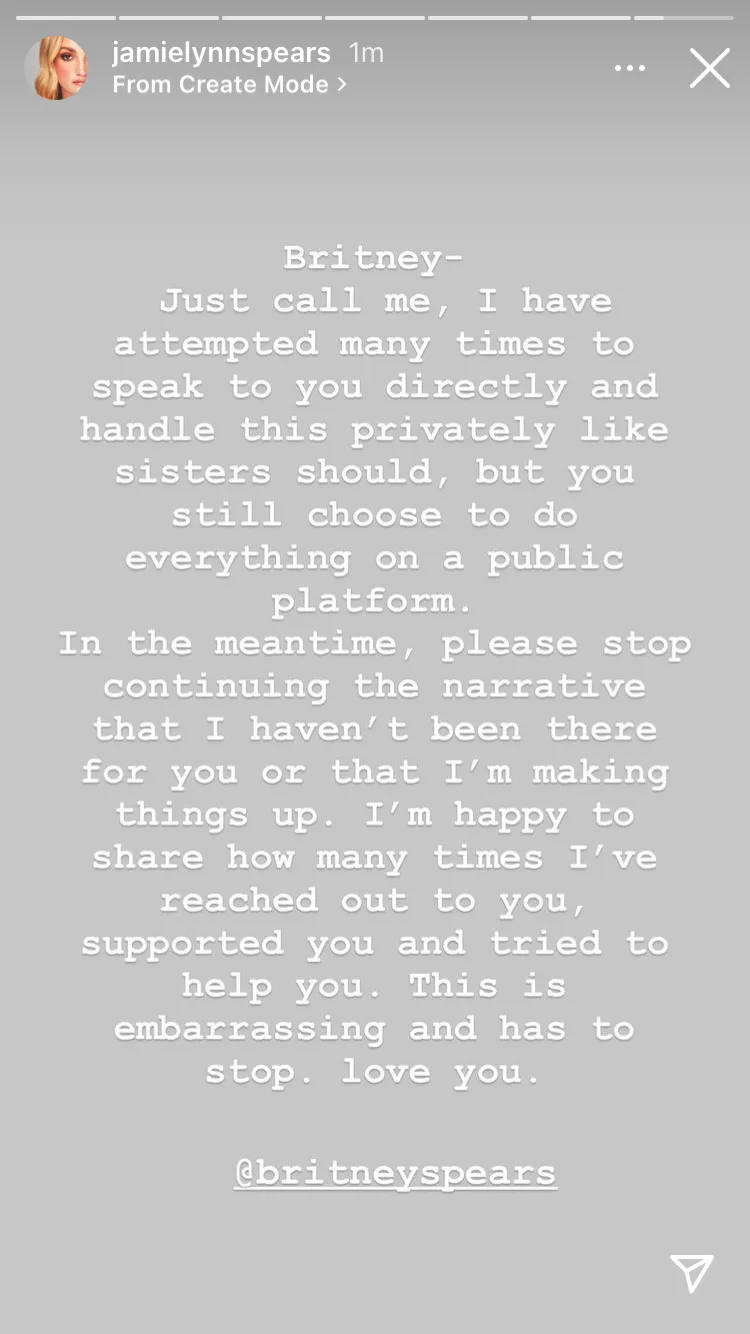The height and width of the screenshot is (1334, 750).
Task: Click the third story progress segment
Action: click(x=271, y=14)
